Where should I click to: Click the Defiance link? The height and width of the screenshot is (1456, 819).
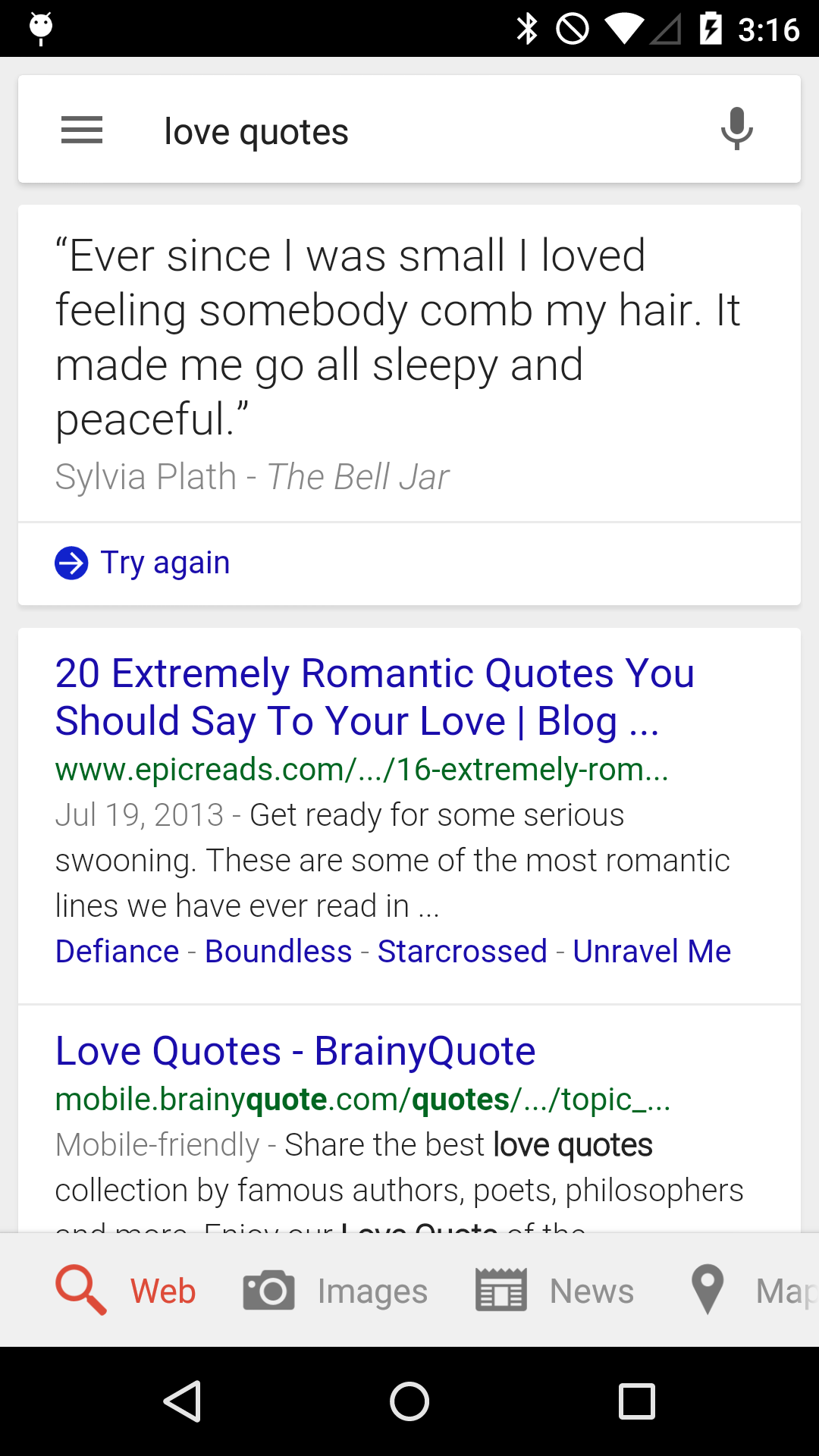(x=116, y=950)
